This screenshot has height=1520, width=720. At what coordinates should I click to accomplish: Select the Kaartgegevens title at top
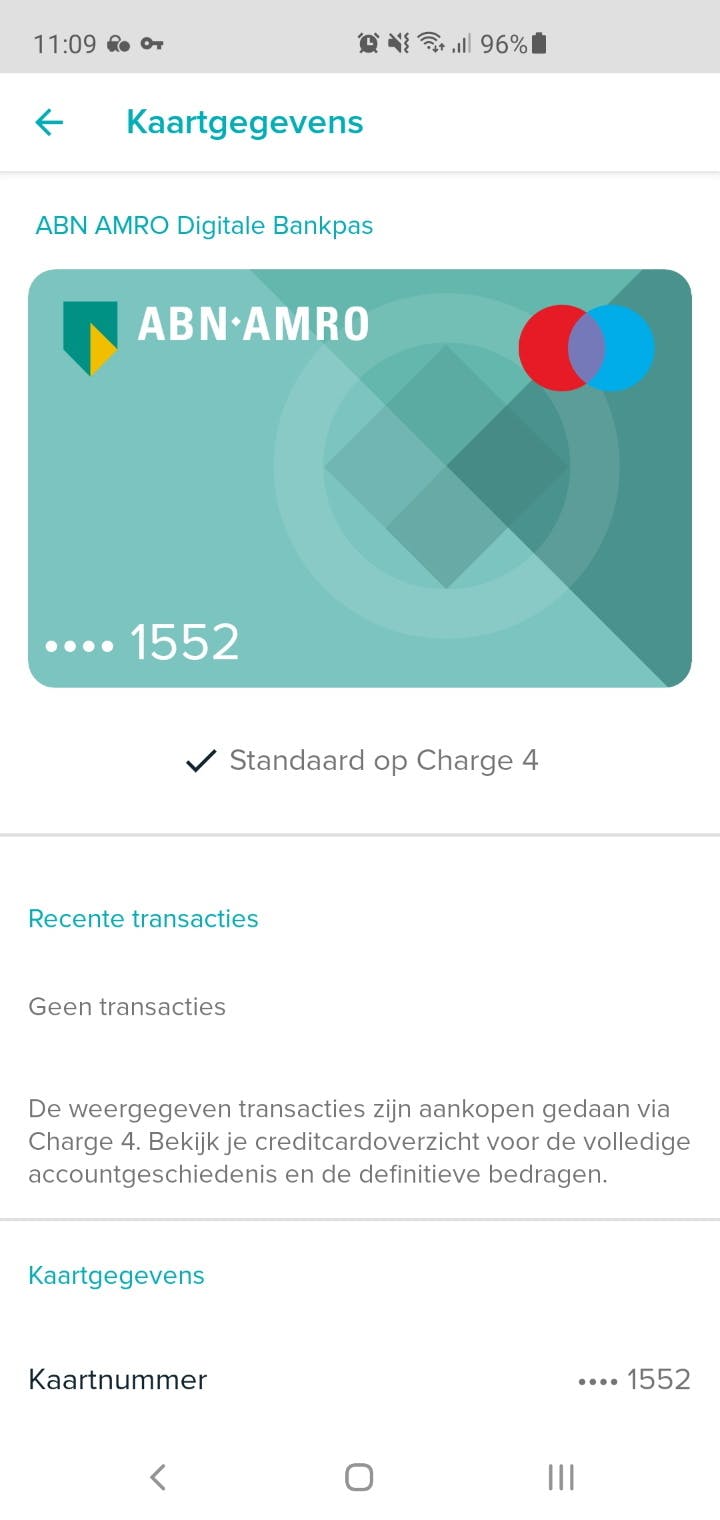click(x=244, y=122)
